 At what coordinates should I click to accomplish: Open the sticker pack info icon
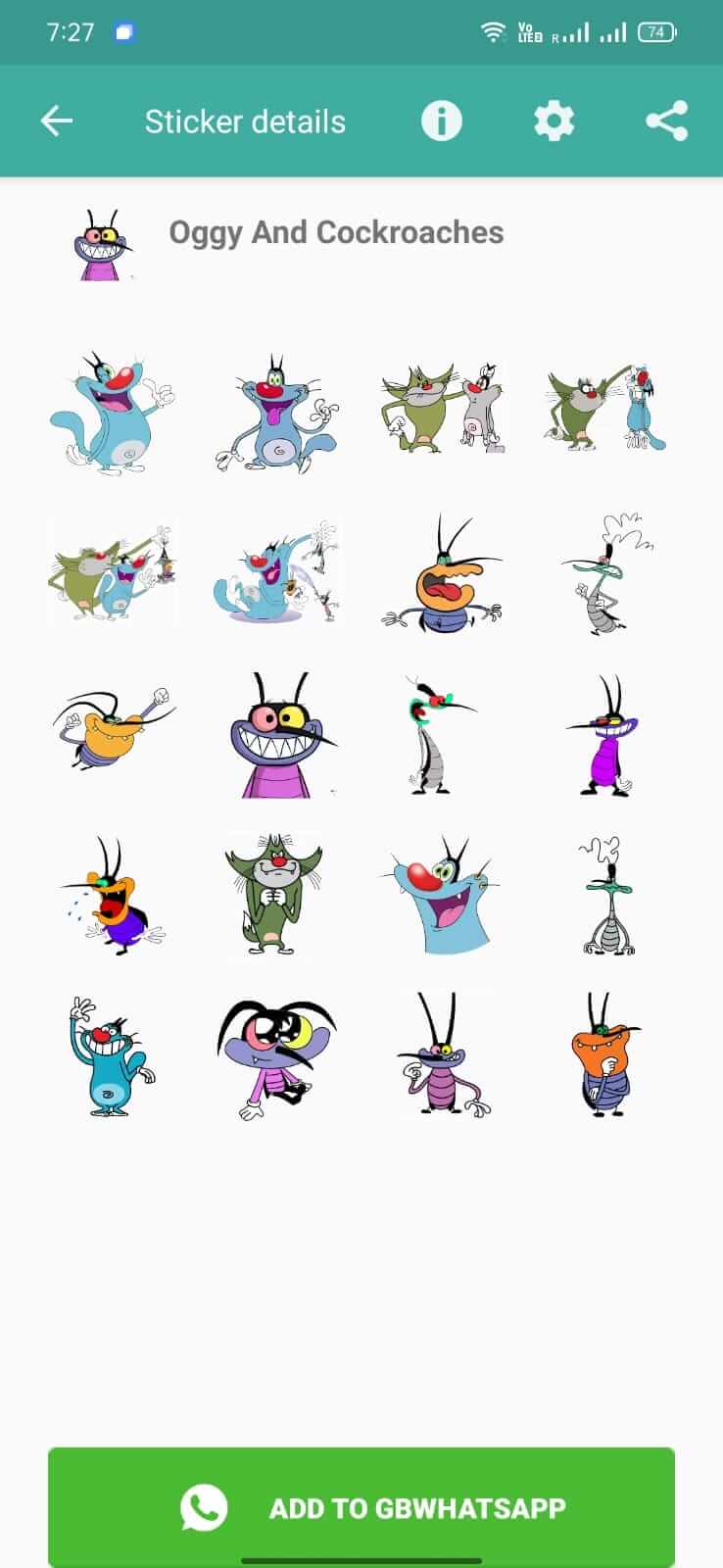click(441, 121)
